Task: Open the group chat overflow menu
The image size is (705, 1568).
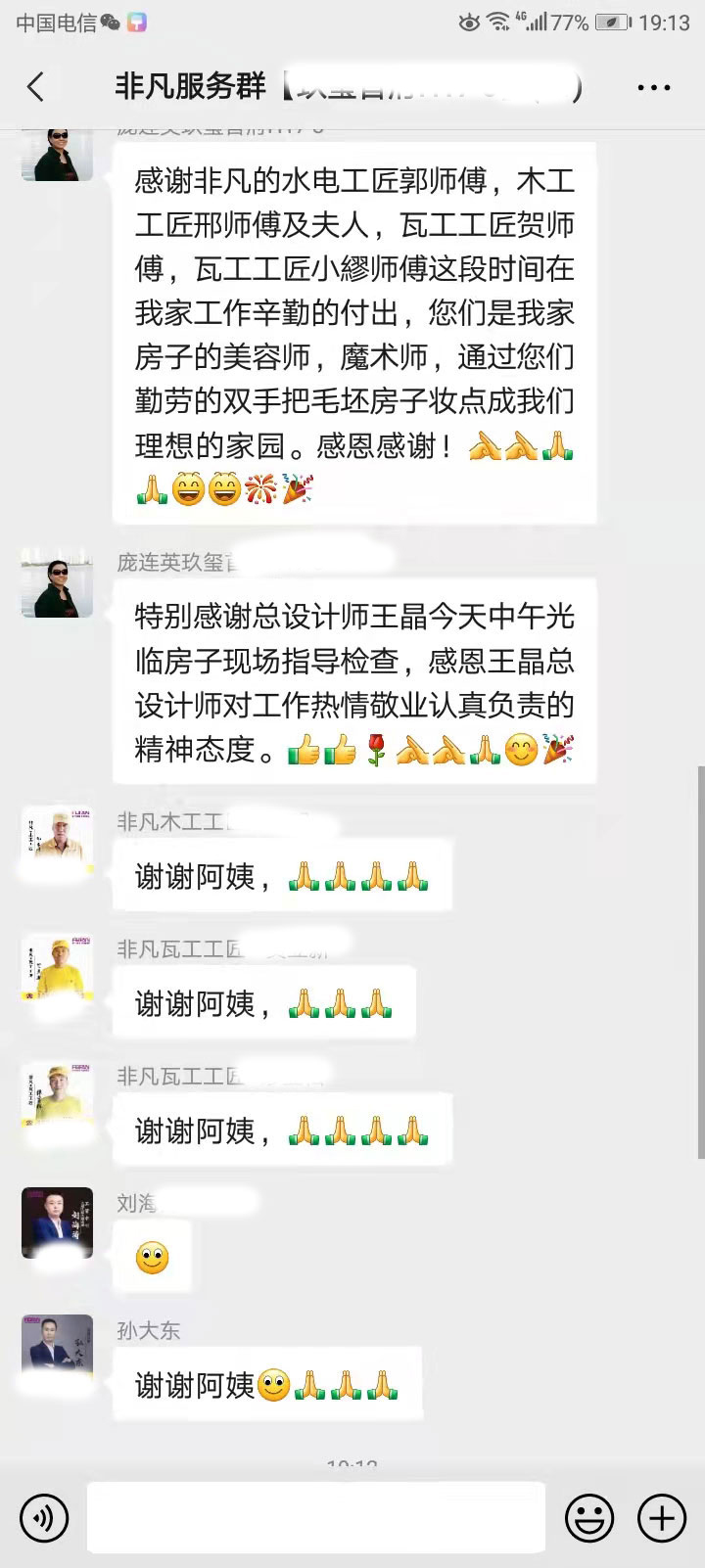Action: pos(653,87)
